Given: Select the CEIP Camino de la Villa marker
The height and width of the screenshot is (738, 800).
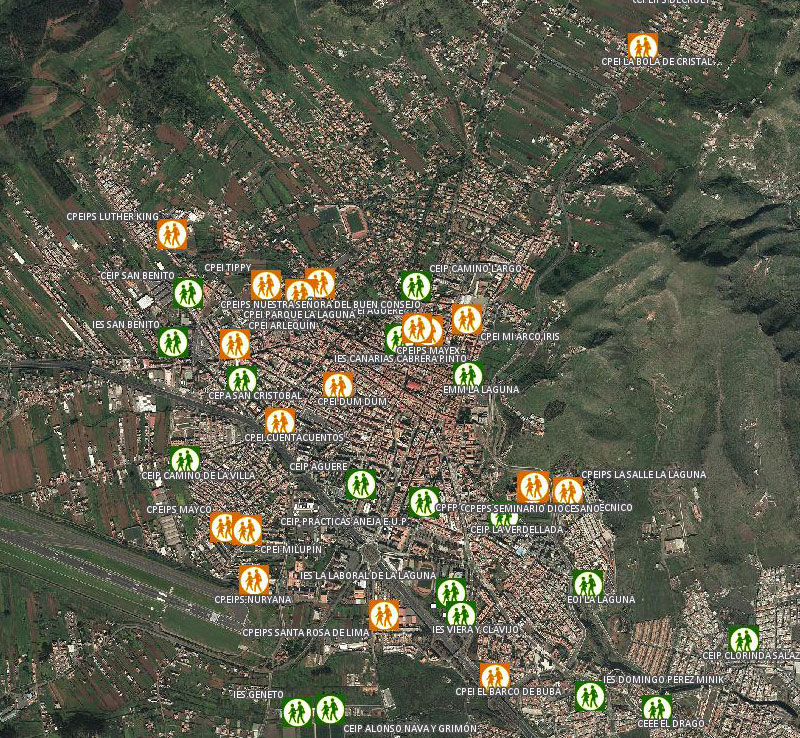Looking at the screenshot, I should [185, 460].
